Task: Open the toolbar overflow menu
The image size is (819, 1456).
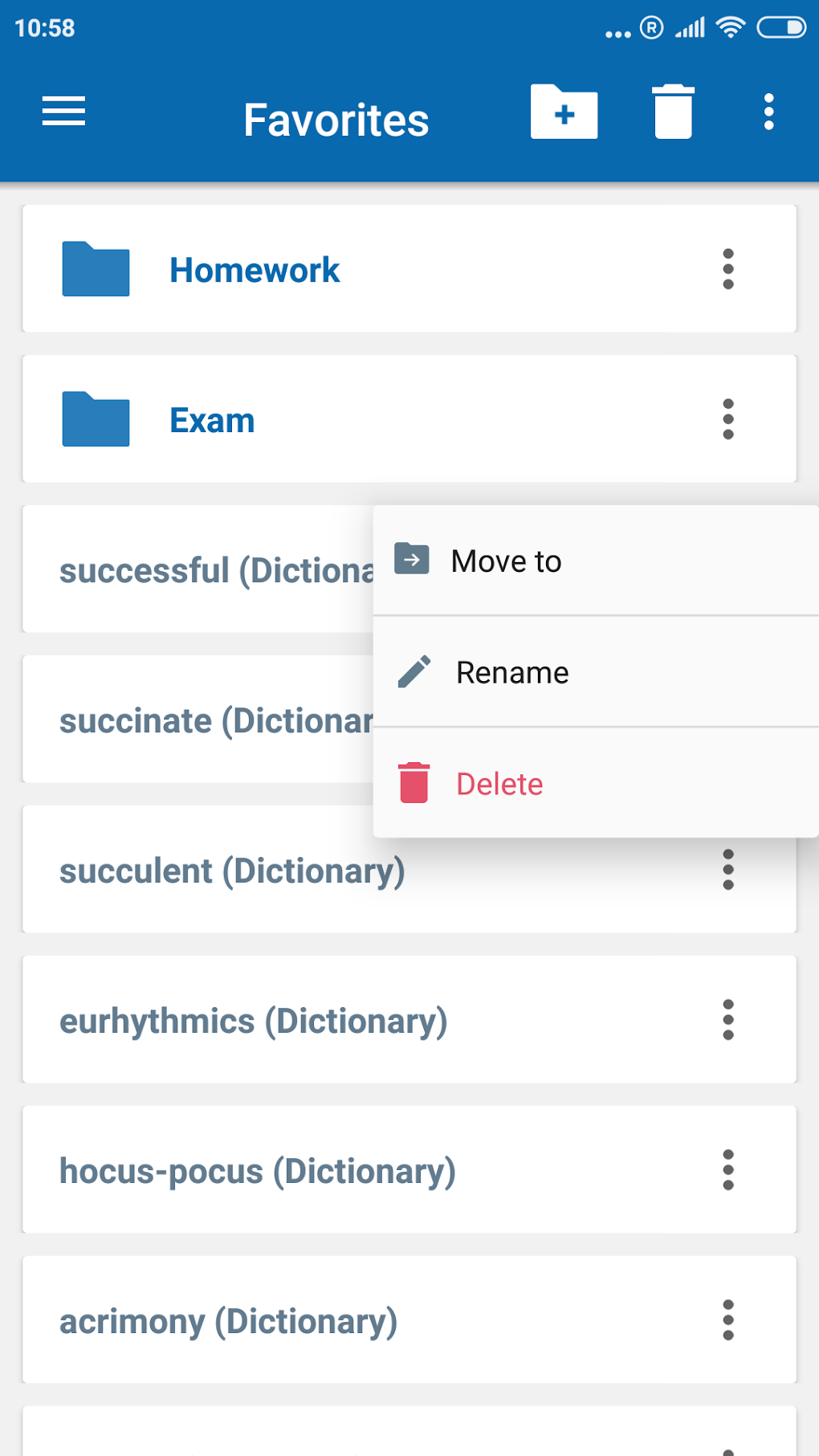Action: click(768, 112)
